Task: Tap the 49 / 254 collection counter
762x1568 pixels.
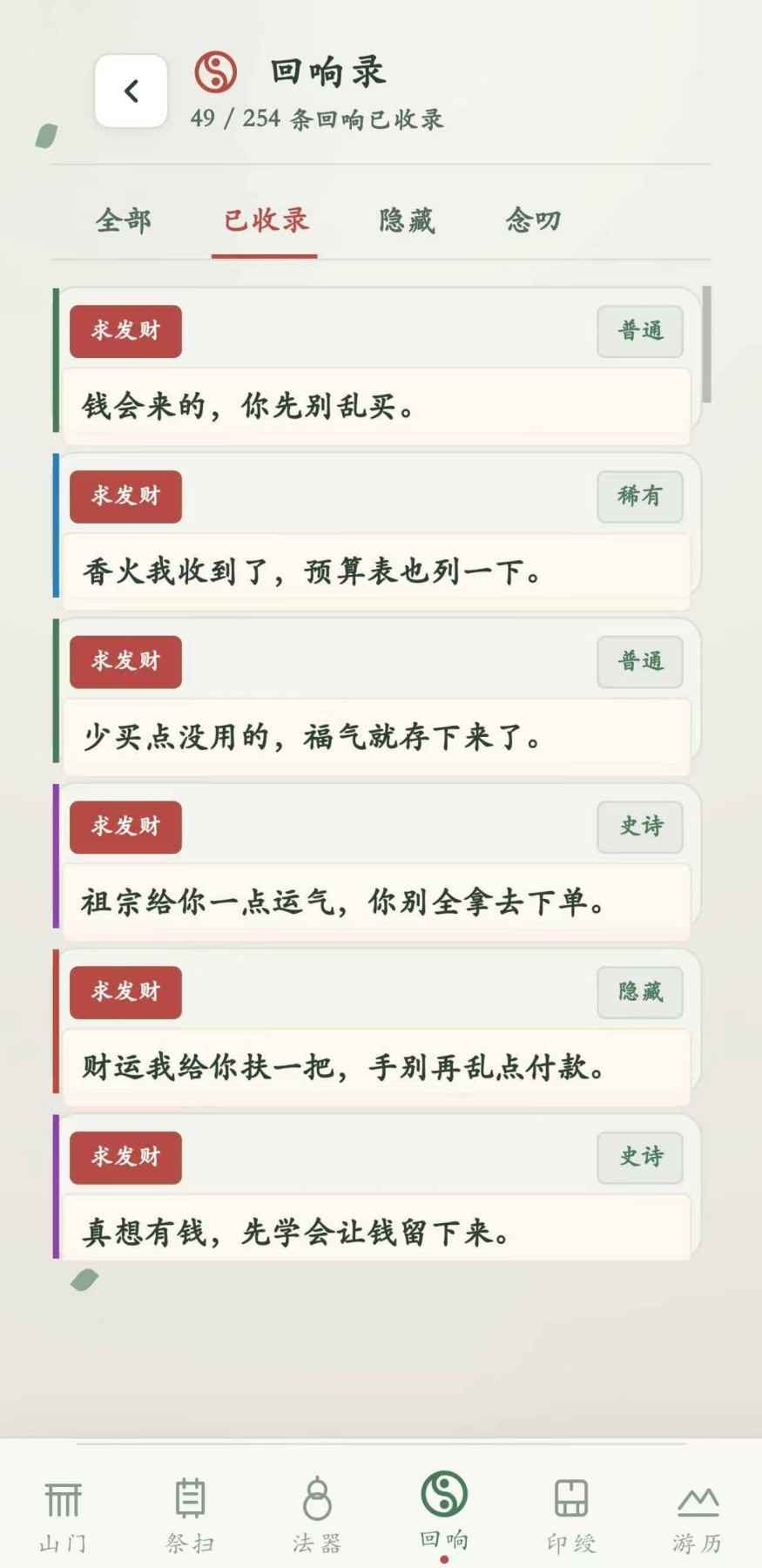Action: click(x=317, y=119)
